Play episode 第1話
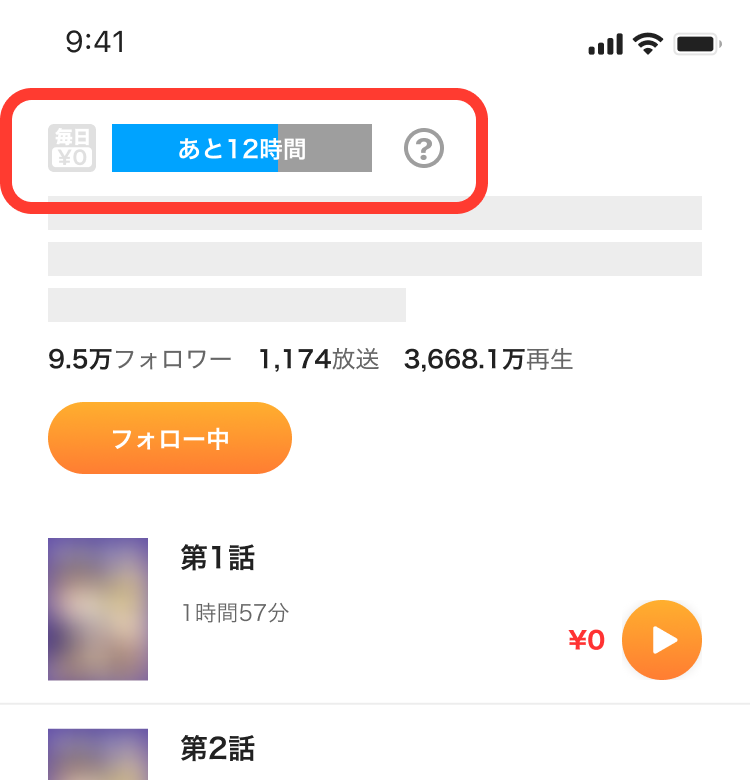 [661, 640]
